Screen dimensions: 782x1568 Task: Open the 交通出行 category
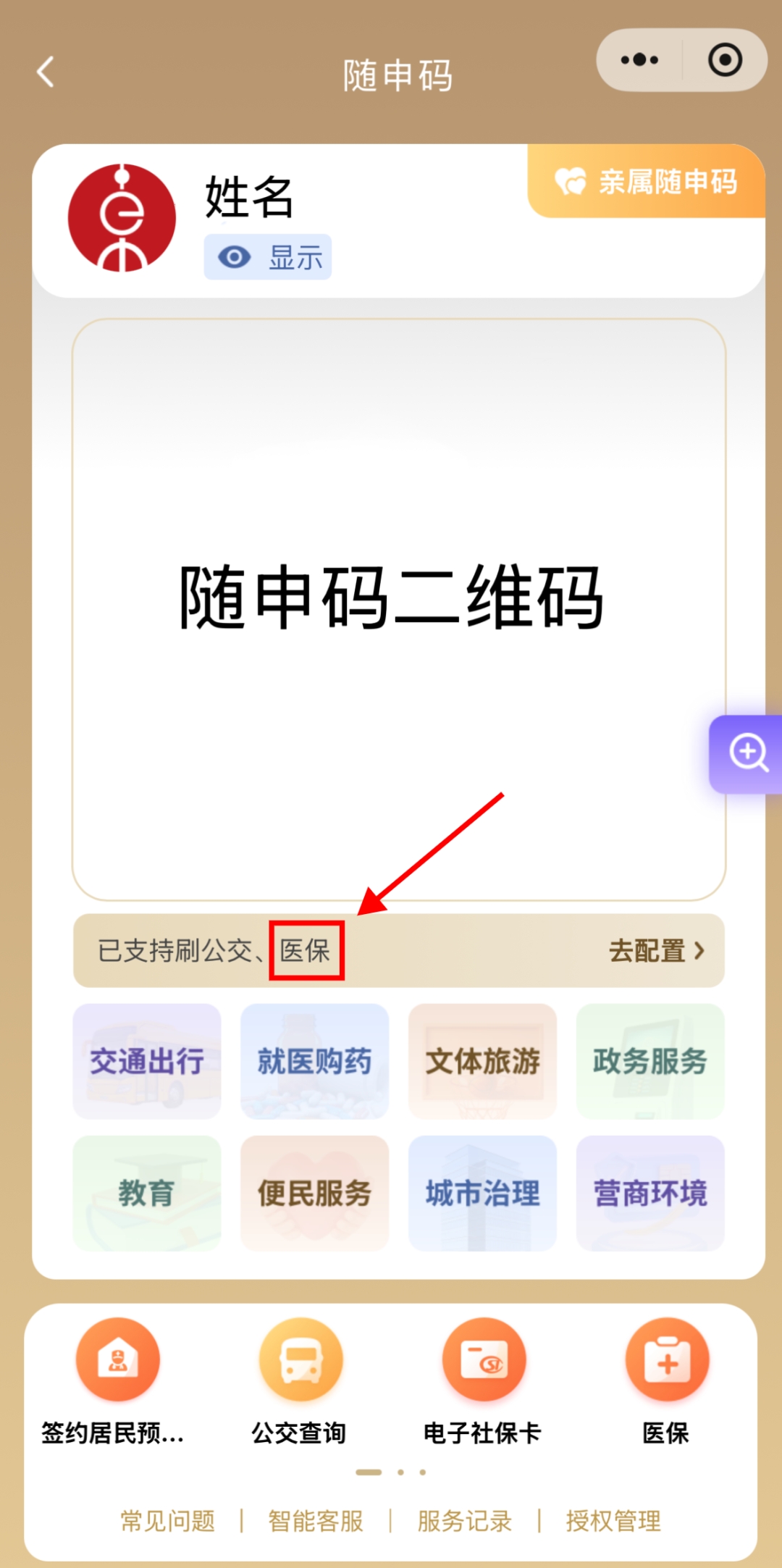147,1062
